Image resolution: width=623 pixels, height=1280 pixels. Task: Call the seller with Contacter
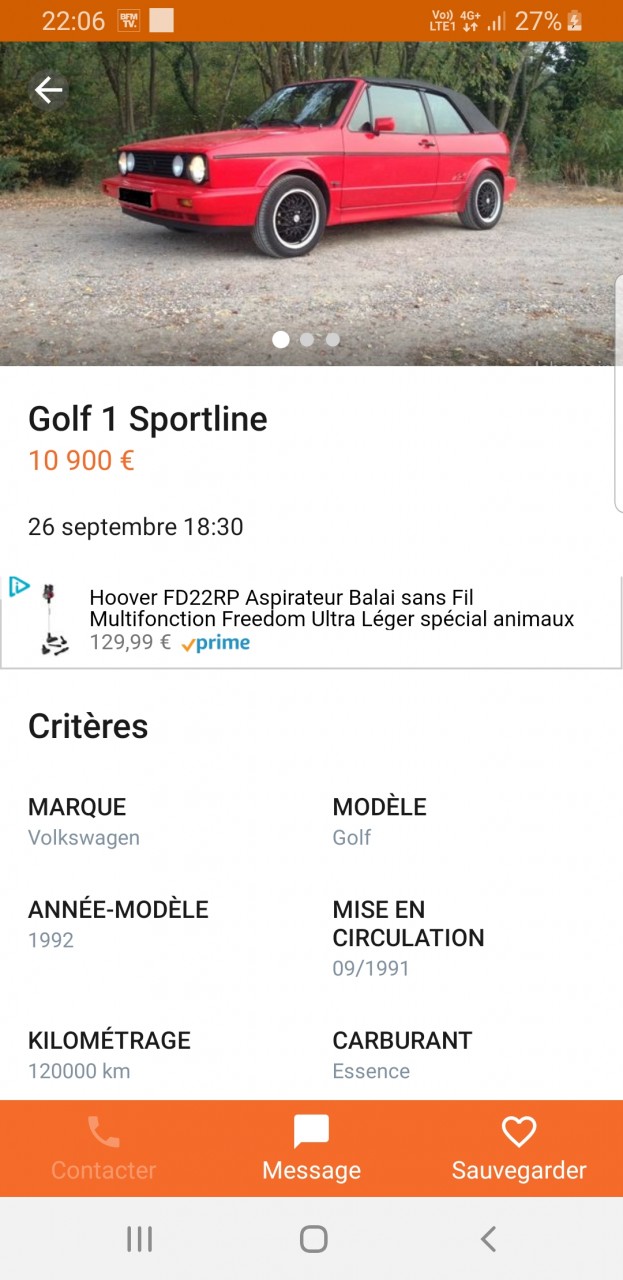pos(104,1148)
